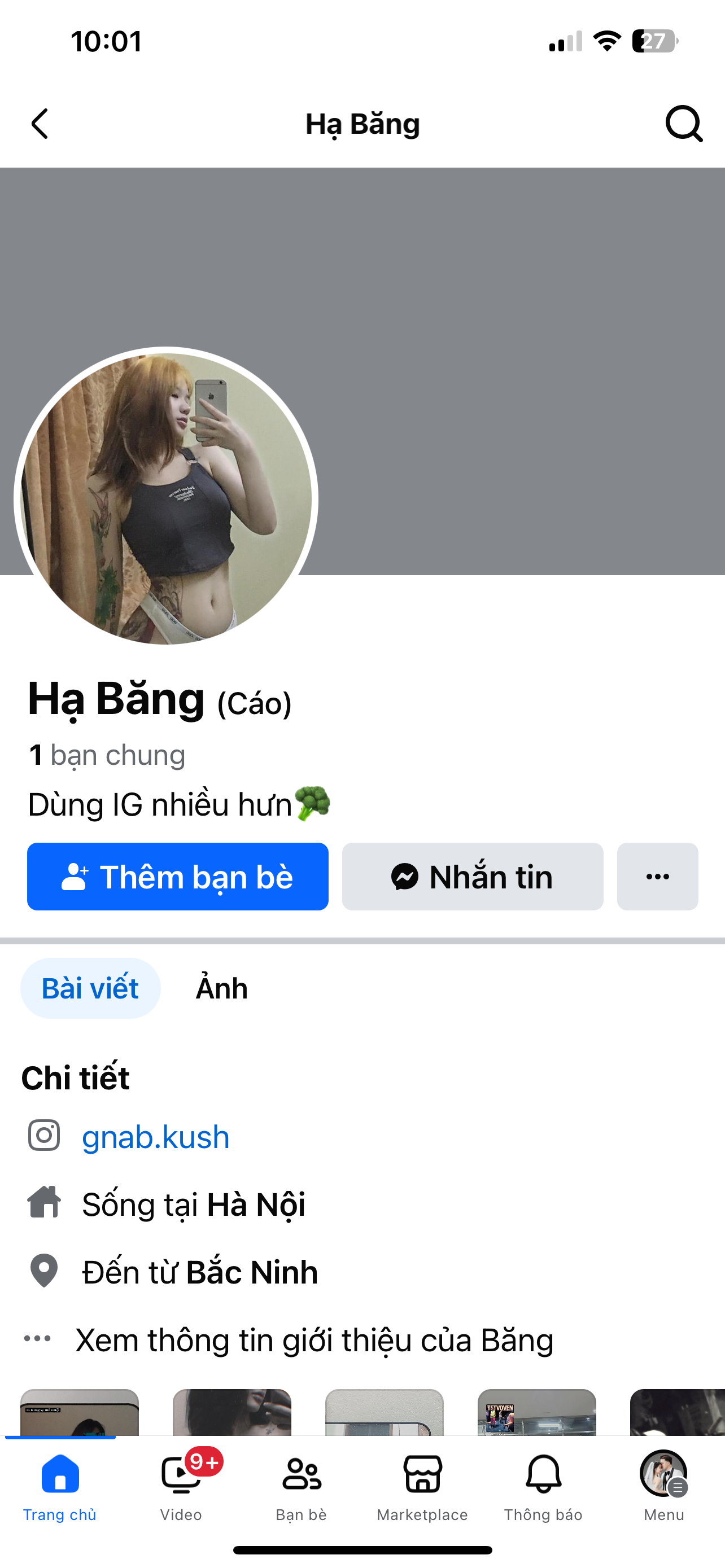View the 1 bạn chung mutual friend
Screen dimensions: 725x1568
tap(107, 755)
